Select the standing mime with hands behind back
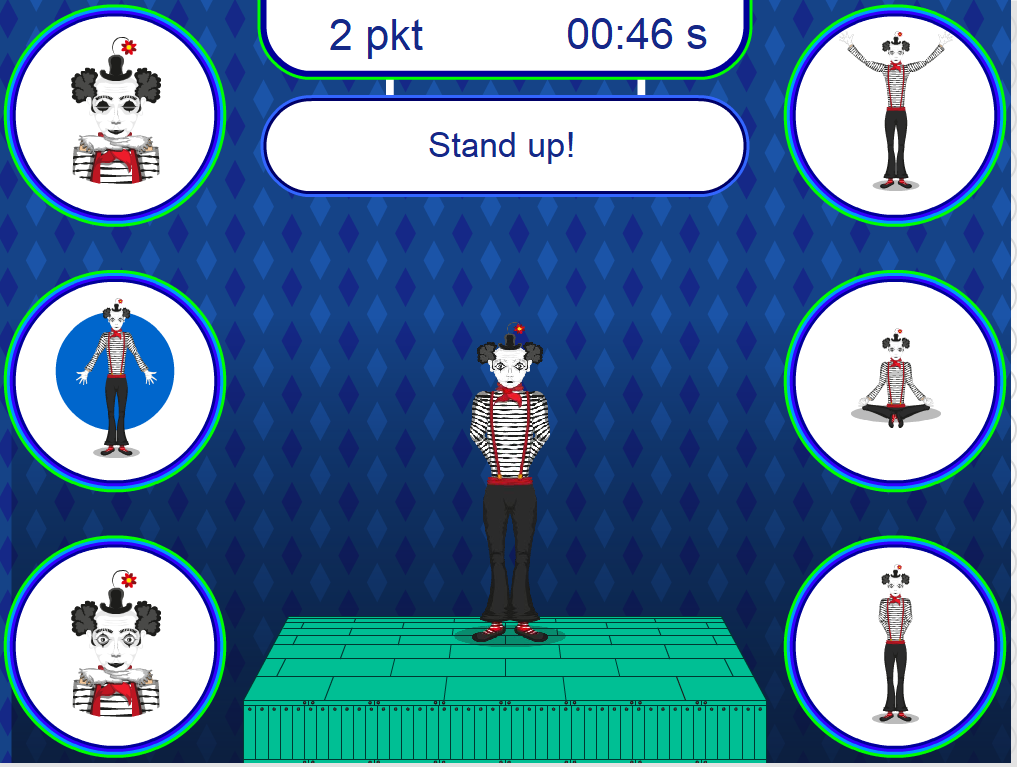Screen dimensions: 1017x767 [x=895, y=646]
